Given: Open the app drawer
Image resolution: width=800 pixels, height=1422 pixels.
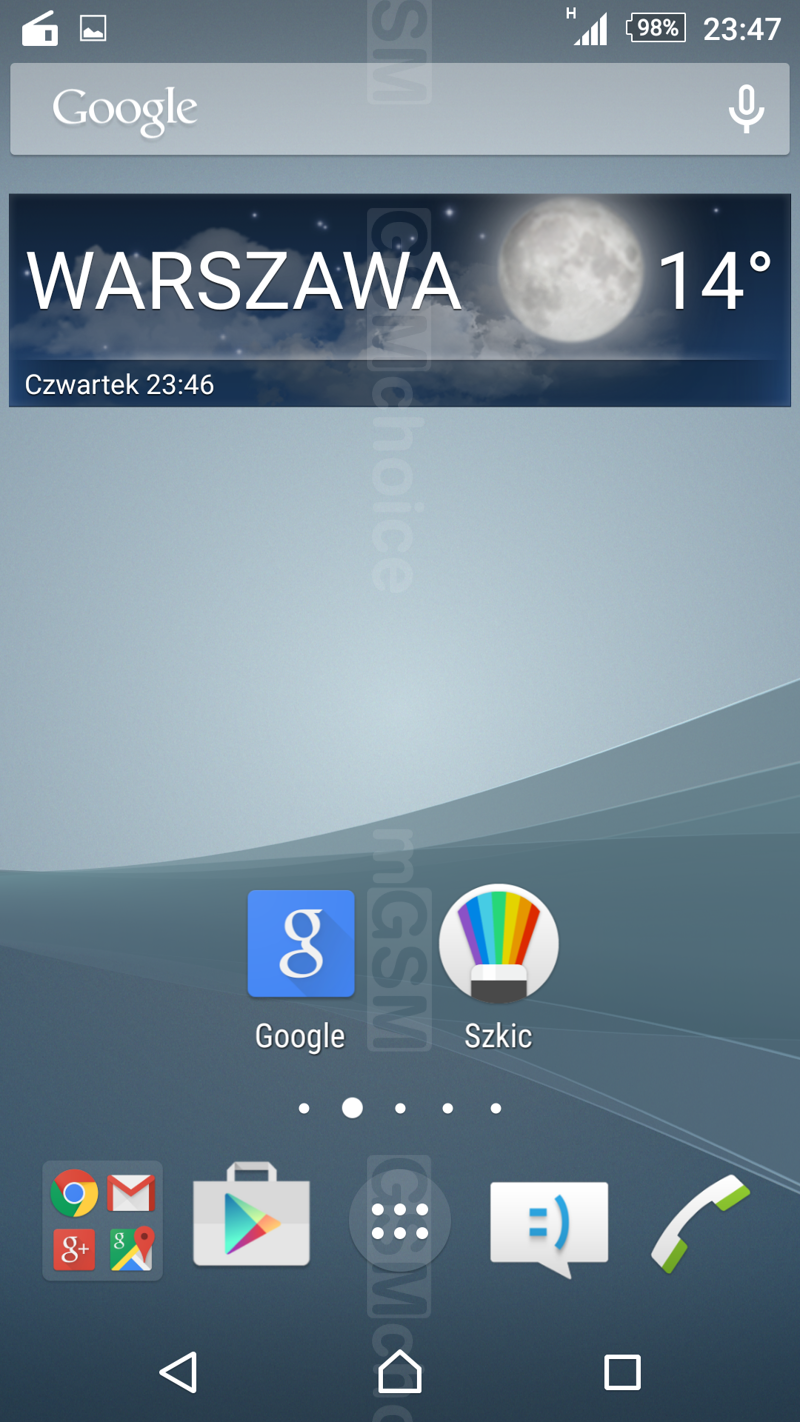Looking at the screenshot, I should pos(400,1221).
